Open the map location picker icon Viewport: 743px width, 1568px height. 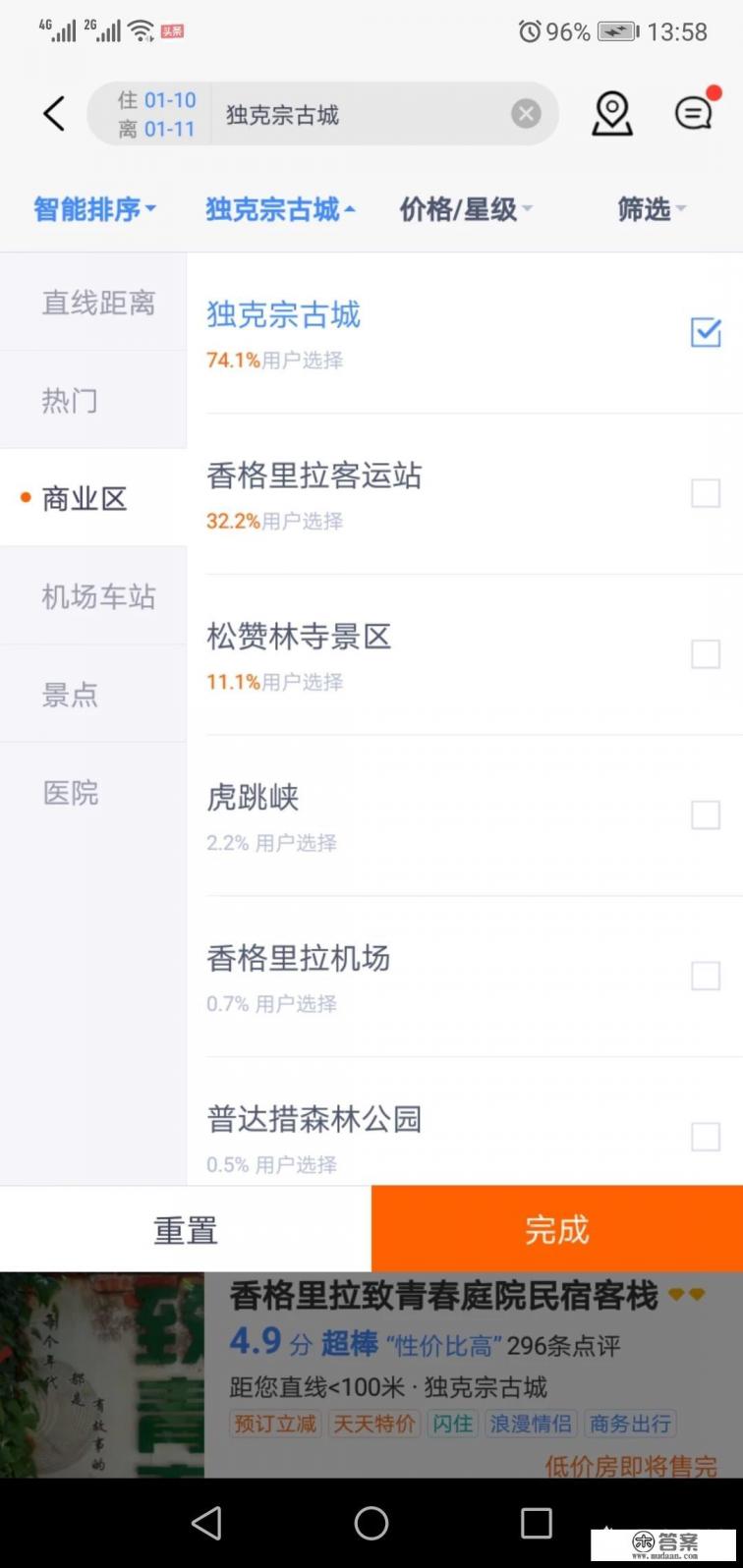(611, 113)
